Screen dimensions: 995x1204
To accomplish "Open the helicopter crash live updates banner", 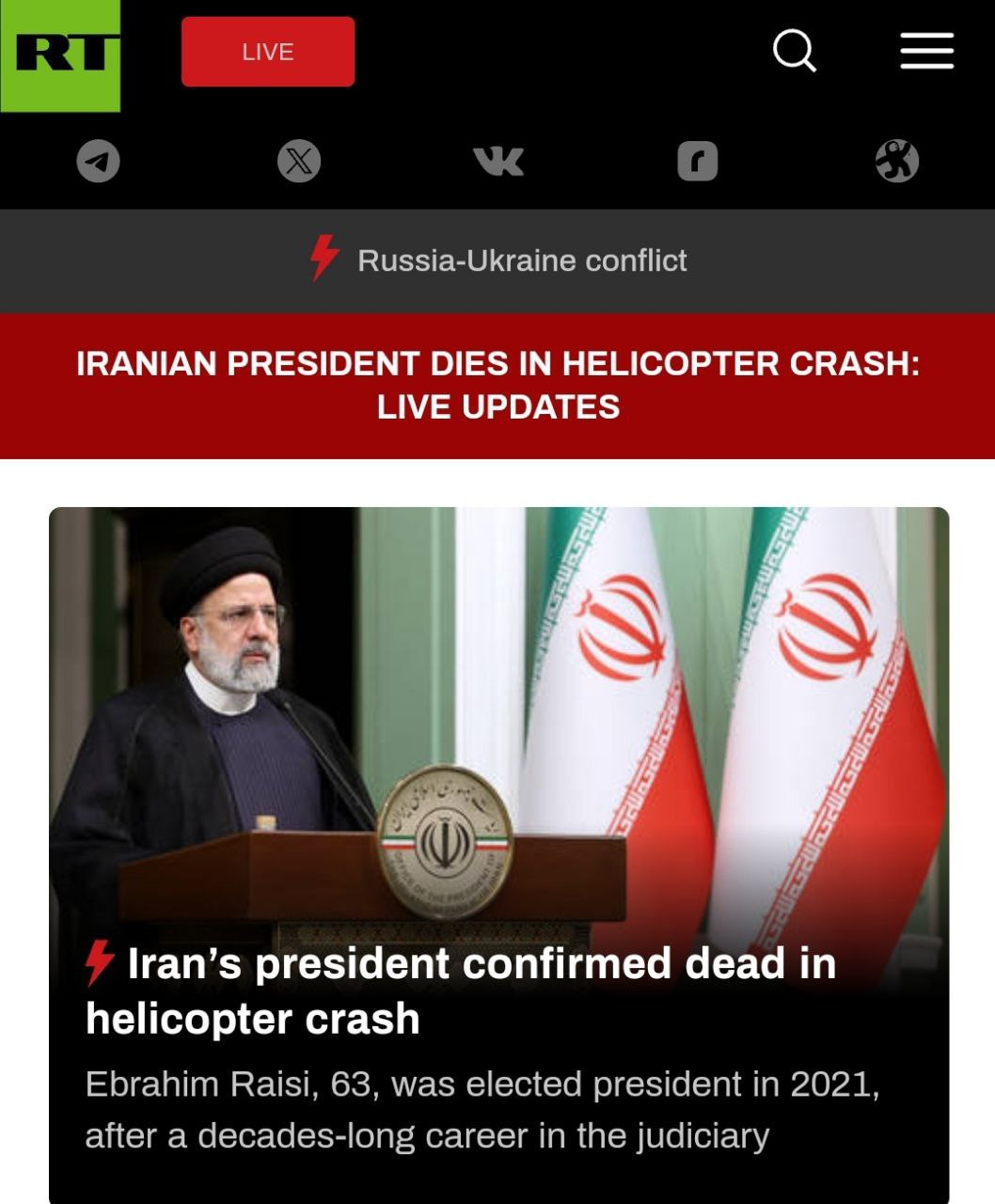I will point(497,385).
